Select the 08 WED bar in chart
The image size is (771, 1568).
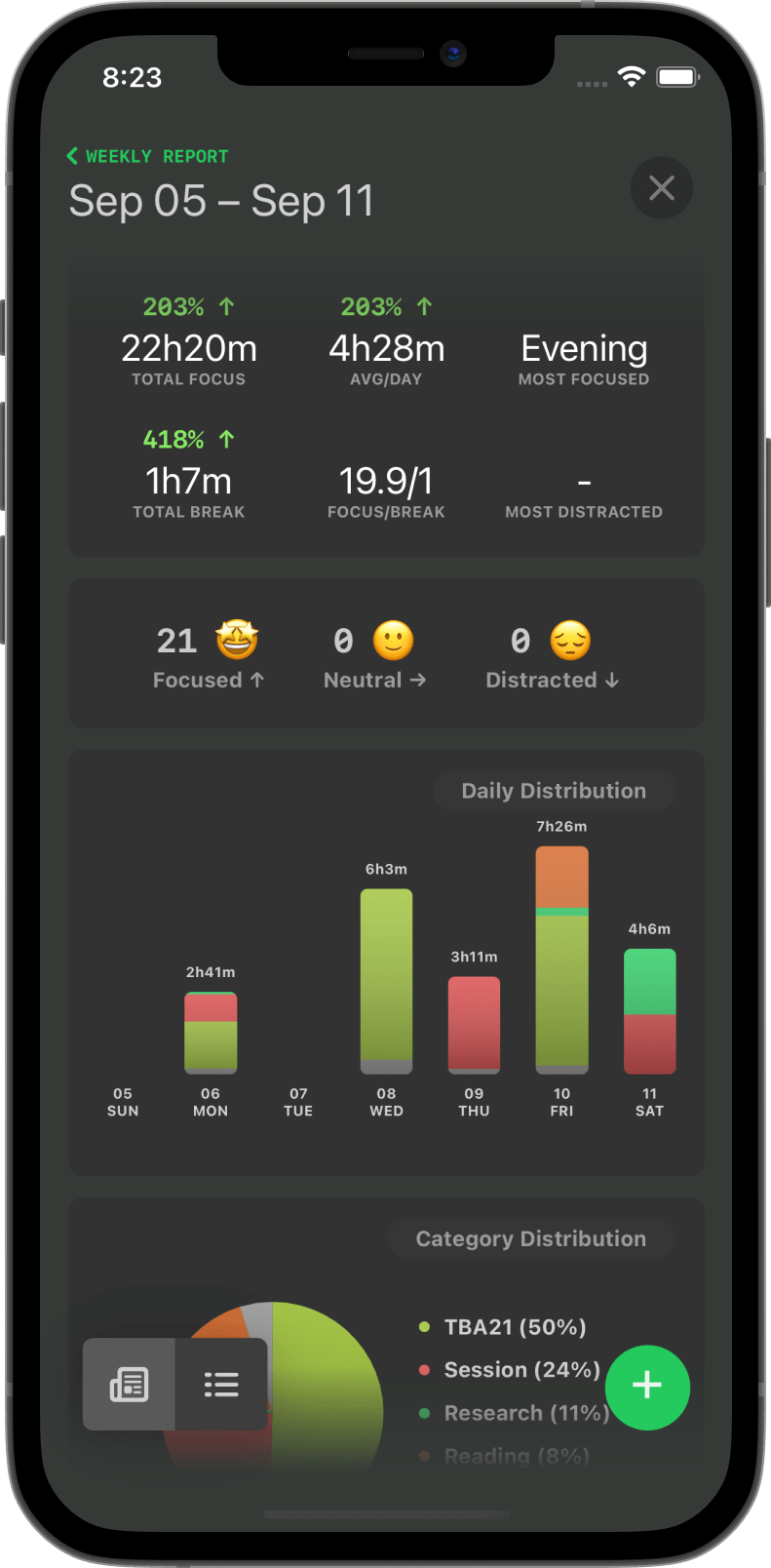(x=386, y=980)
